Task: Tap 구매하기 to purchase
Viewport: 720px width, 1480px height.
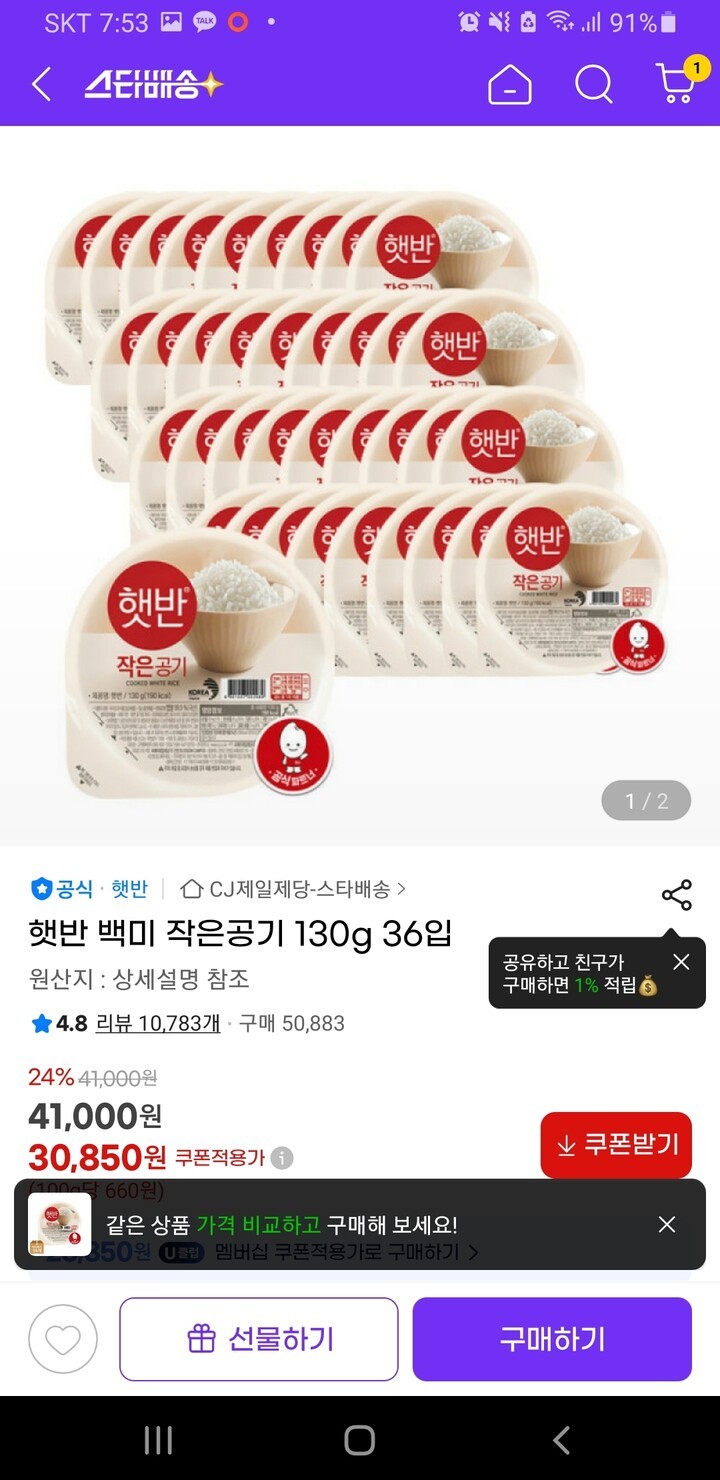Action: coord(552,1339)
